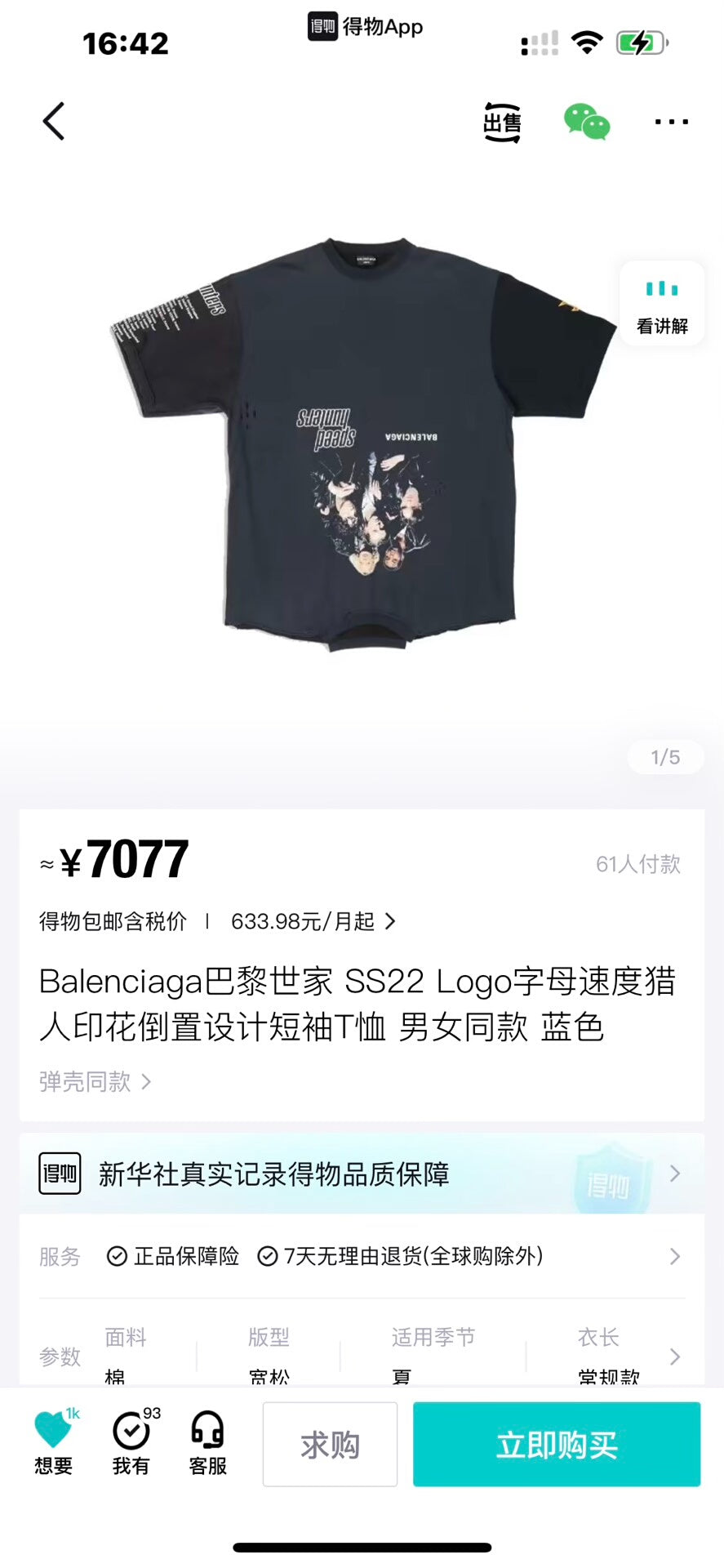Tap the 求购 purchase request button

[x=330, y=1444]
